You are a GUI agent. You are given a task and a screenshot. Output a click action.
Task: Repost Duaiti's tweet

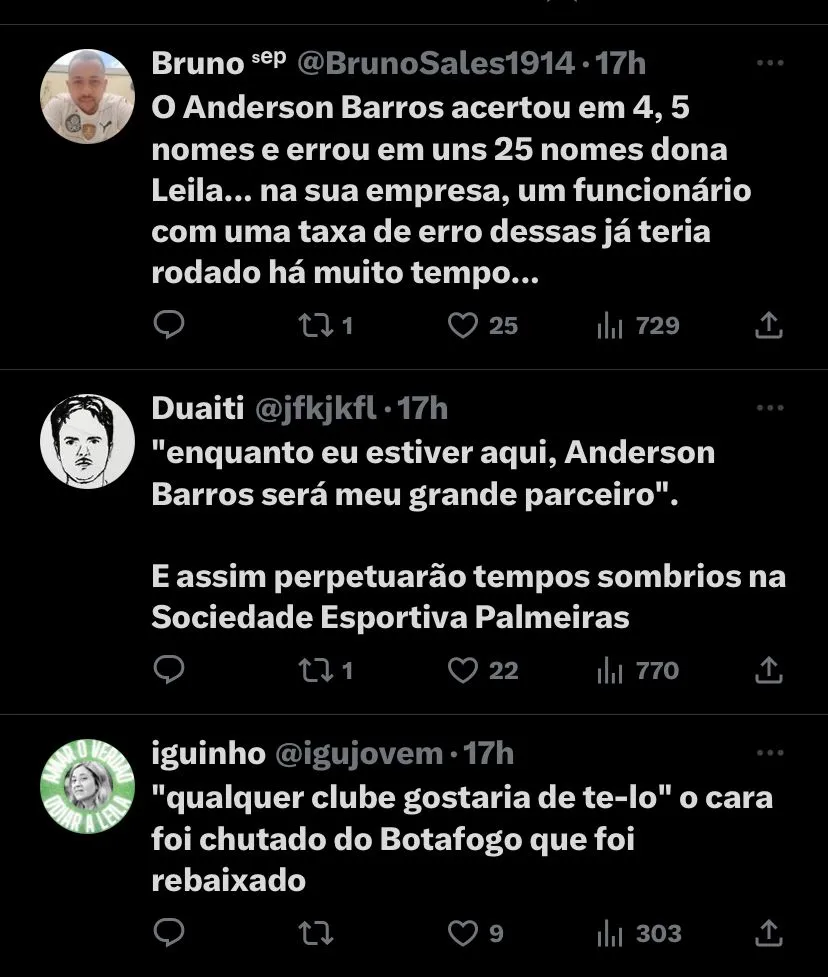pos(316,670)
